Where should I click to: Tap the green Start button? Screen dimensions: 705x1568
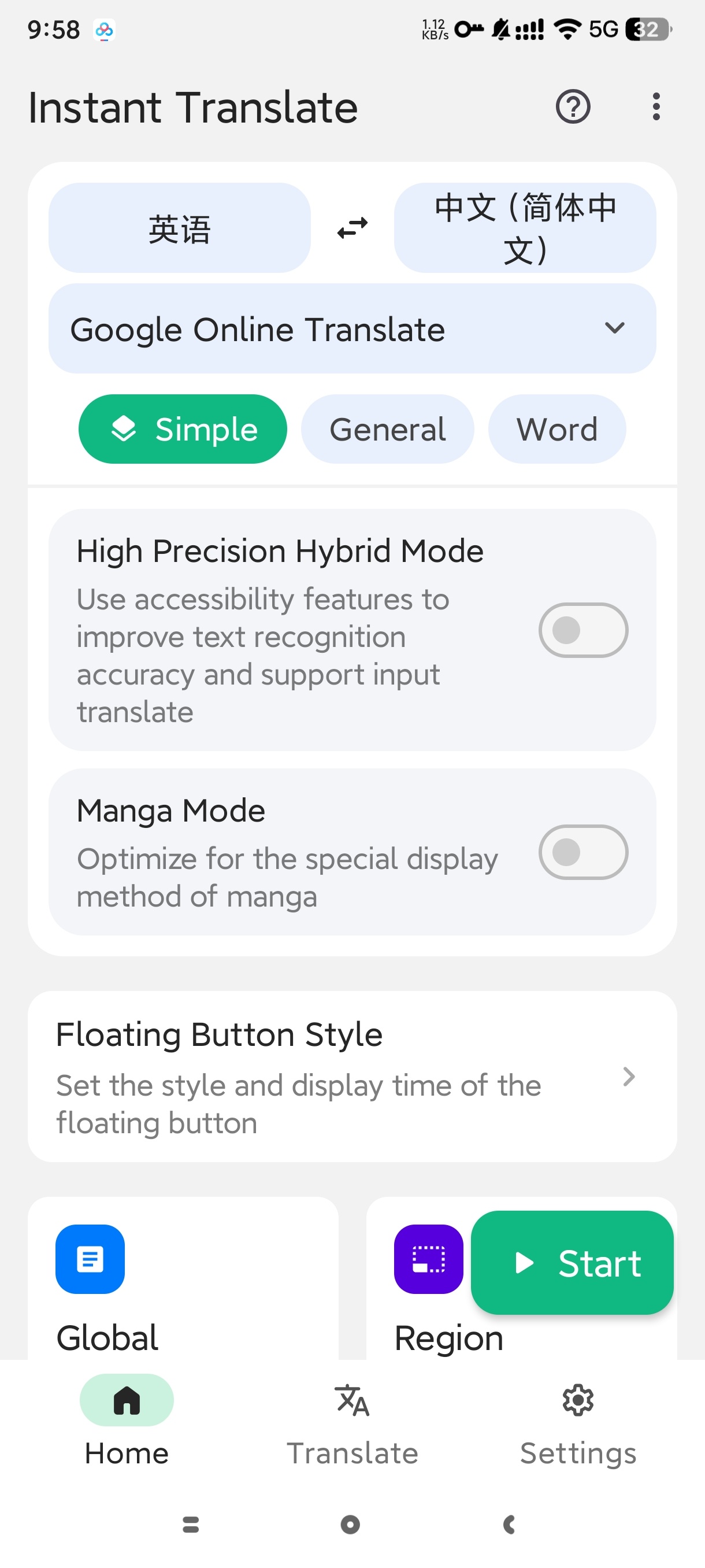coord(572,1262)
